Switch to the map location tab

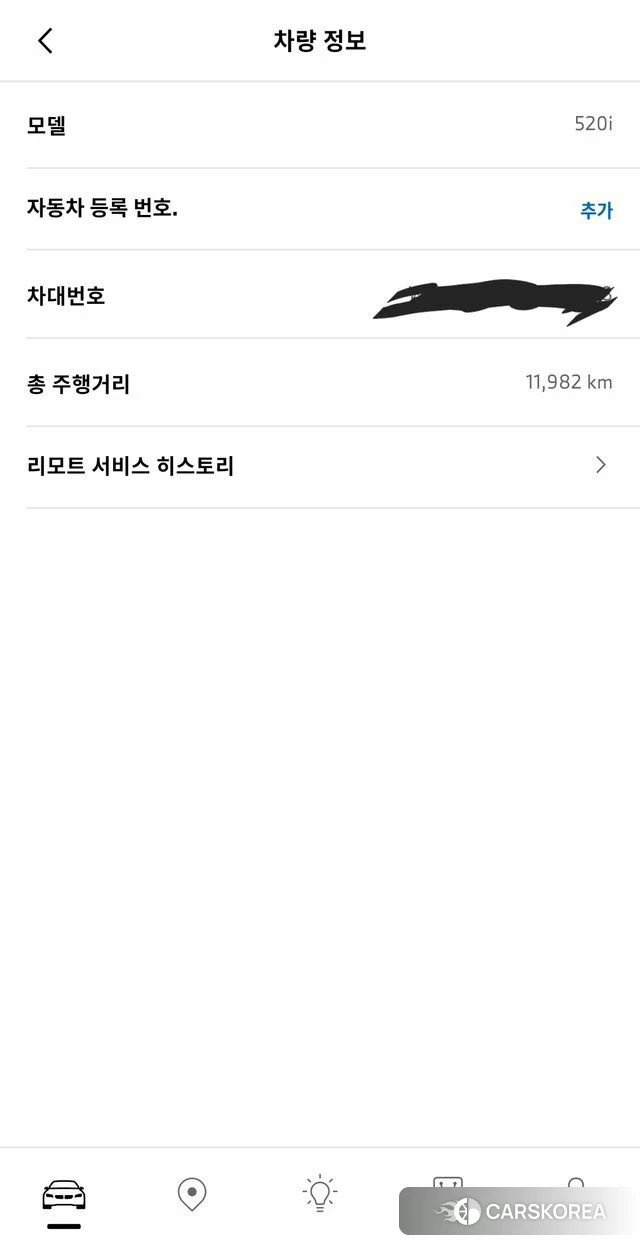pyautogui.click(x=191, y=1194)
